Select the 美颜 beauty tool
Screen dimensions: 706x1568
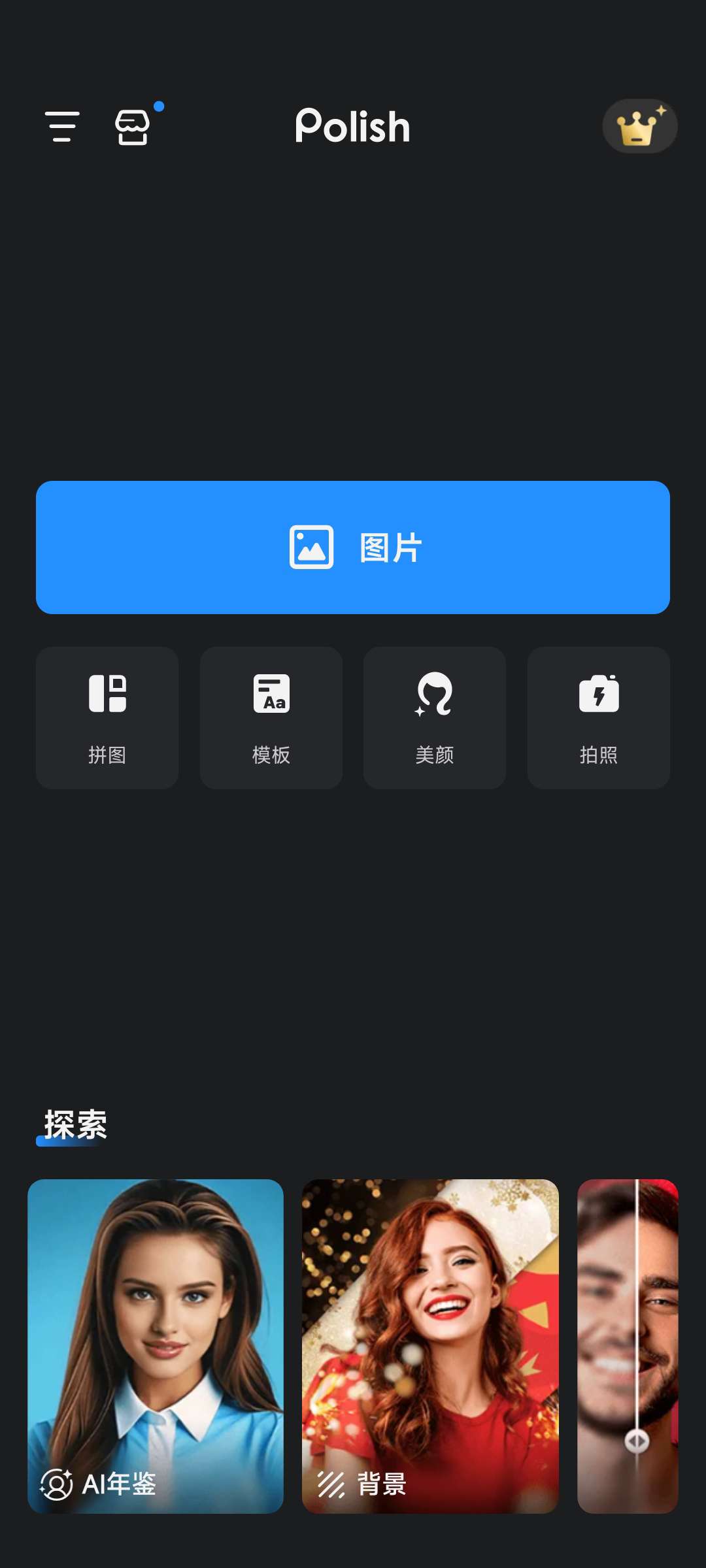click(x=435, y=717)
